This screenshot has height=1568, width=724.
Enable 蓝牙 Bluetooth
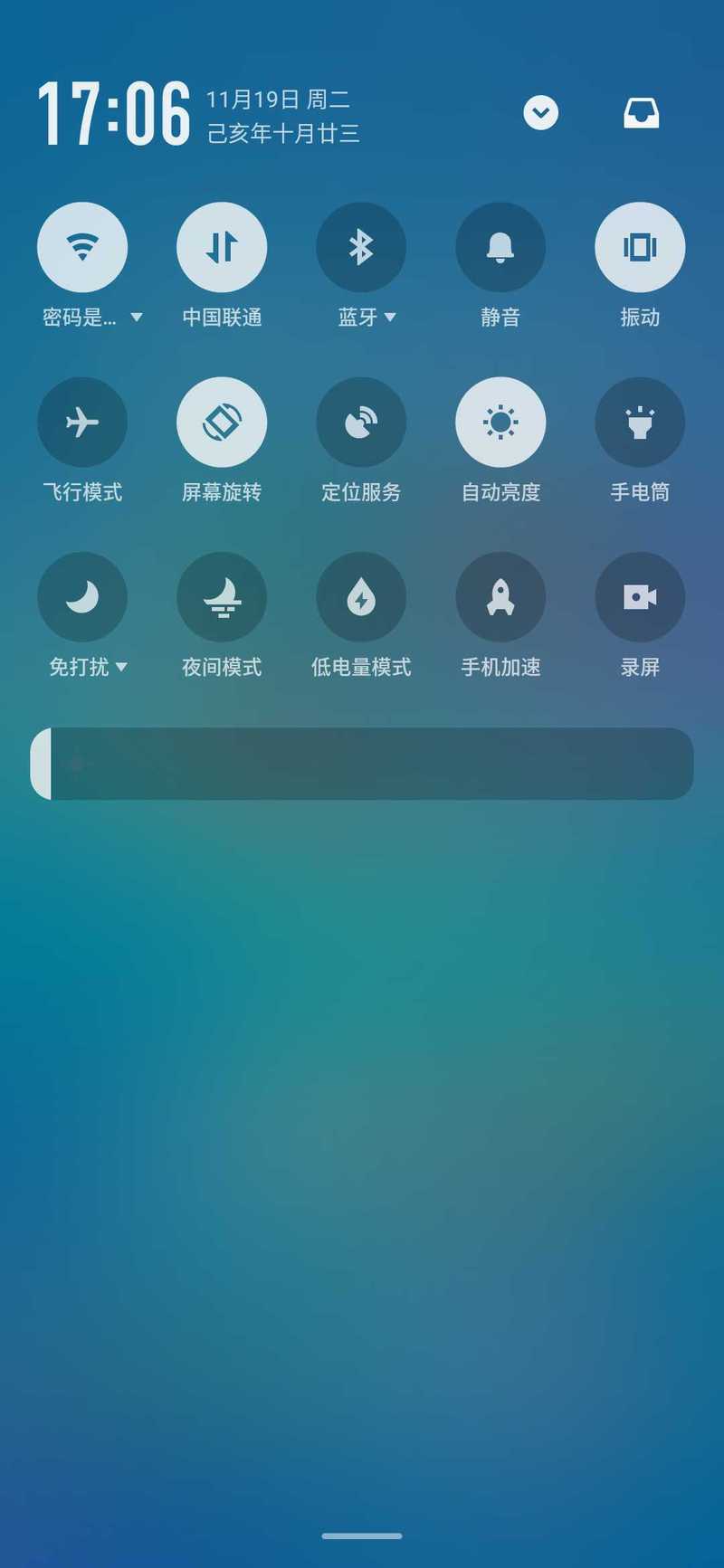[361, 247]
